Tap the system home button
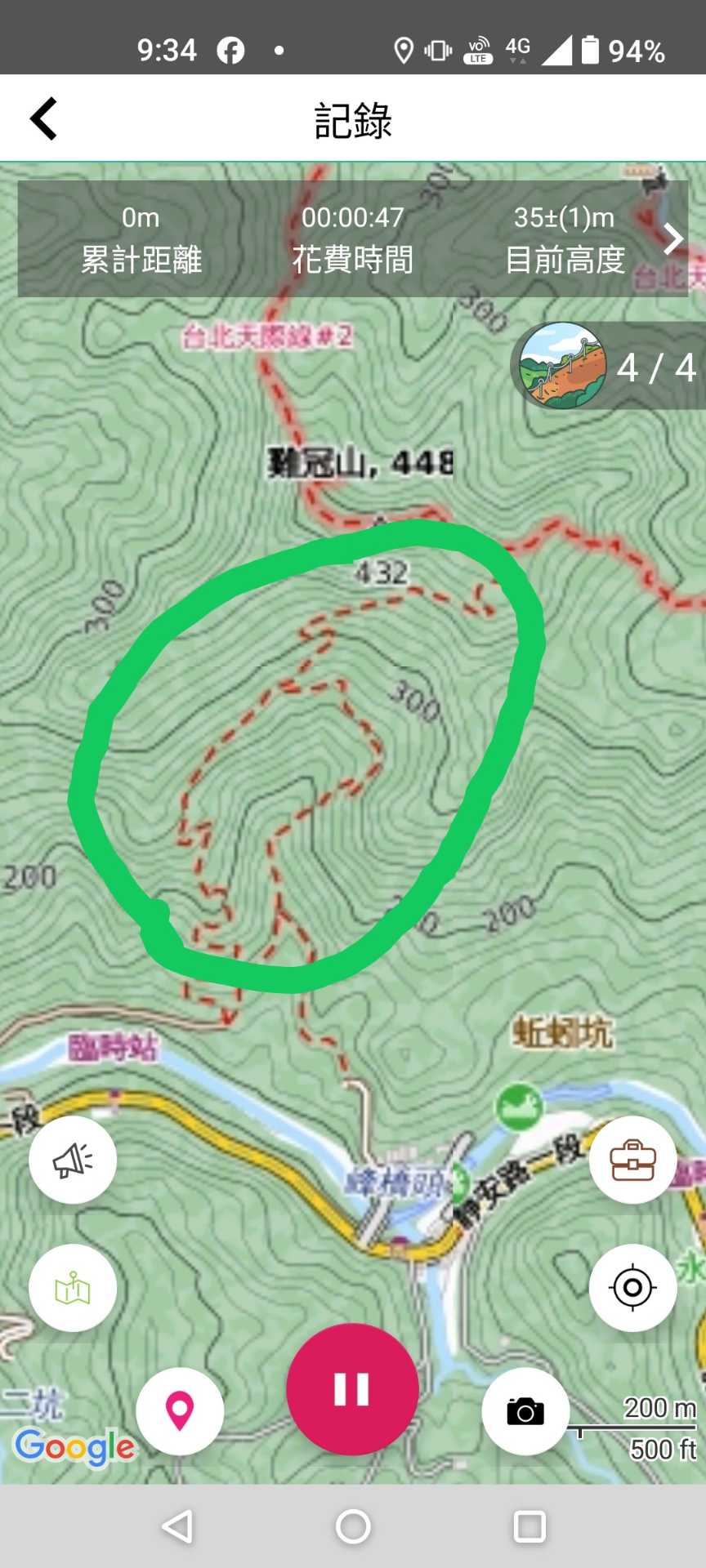 [353, 1526]
